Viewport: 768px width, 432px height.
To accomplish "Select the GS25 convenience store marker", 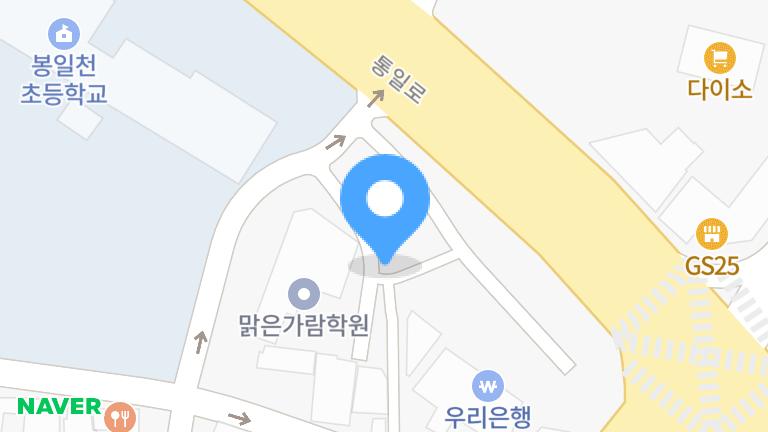I will pyautogui.click(x=711, y=235).
